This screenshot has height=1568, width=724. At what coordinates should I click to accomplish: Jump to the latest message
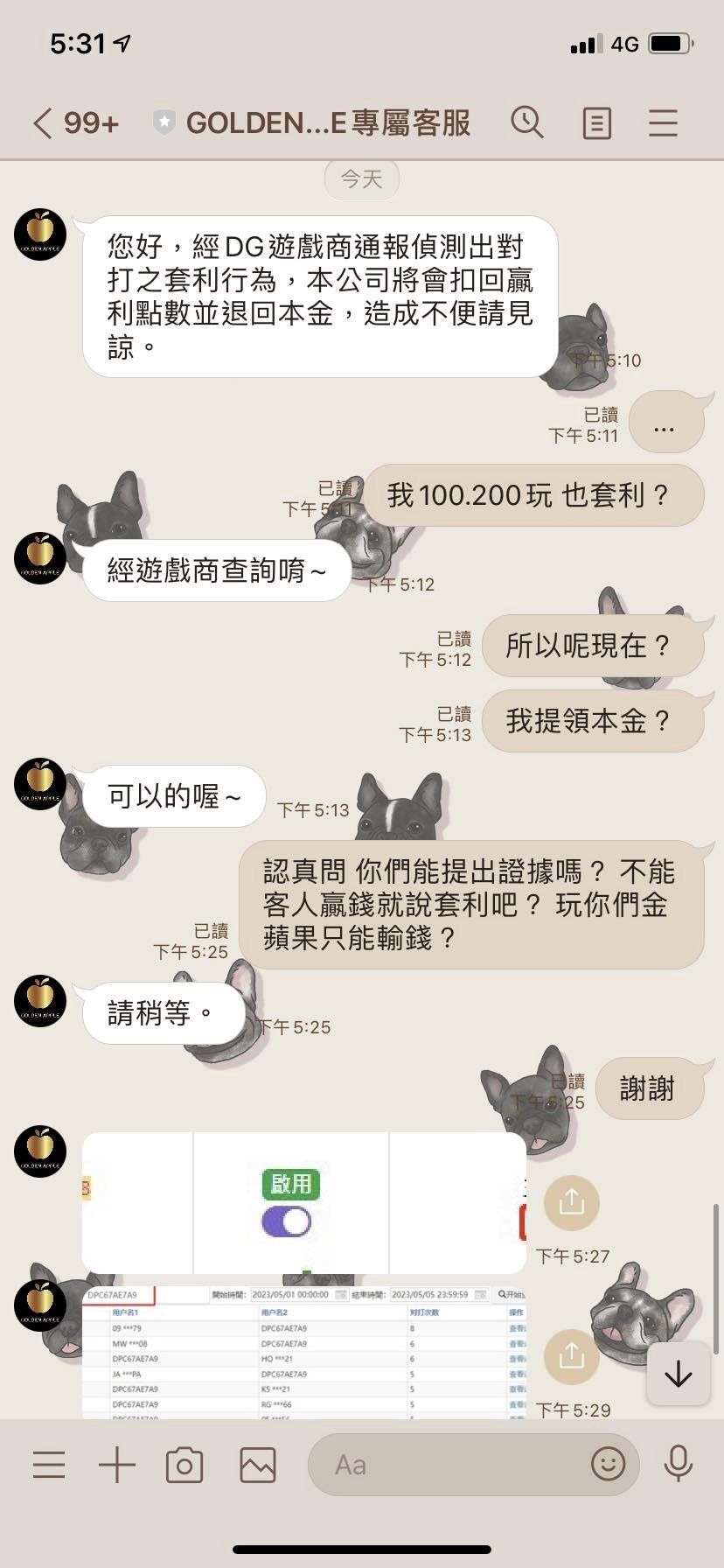(679, 1374)
